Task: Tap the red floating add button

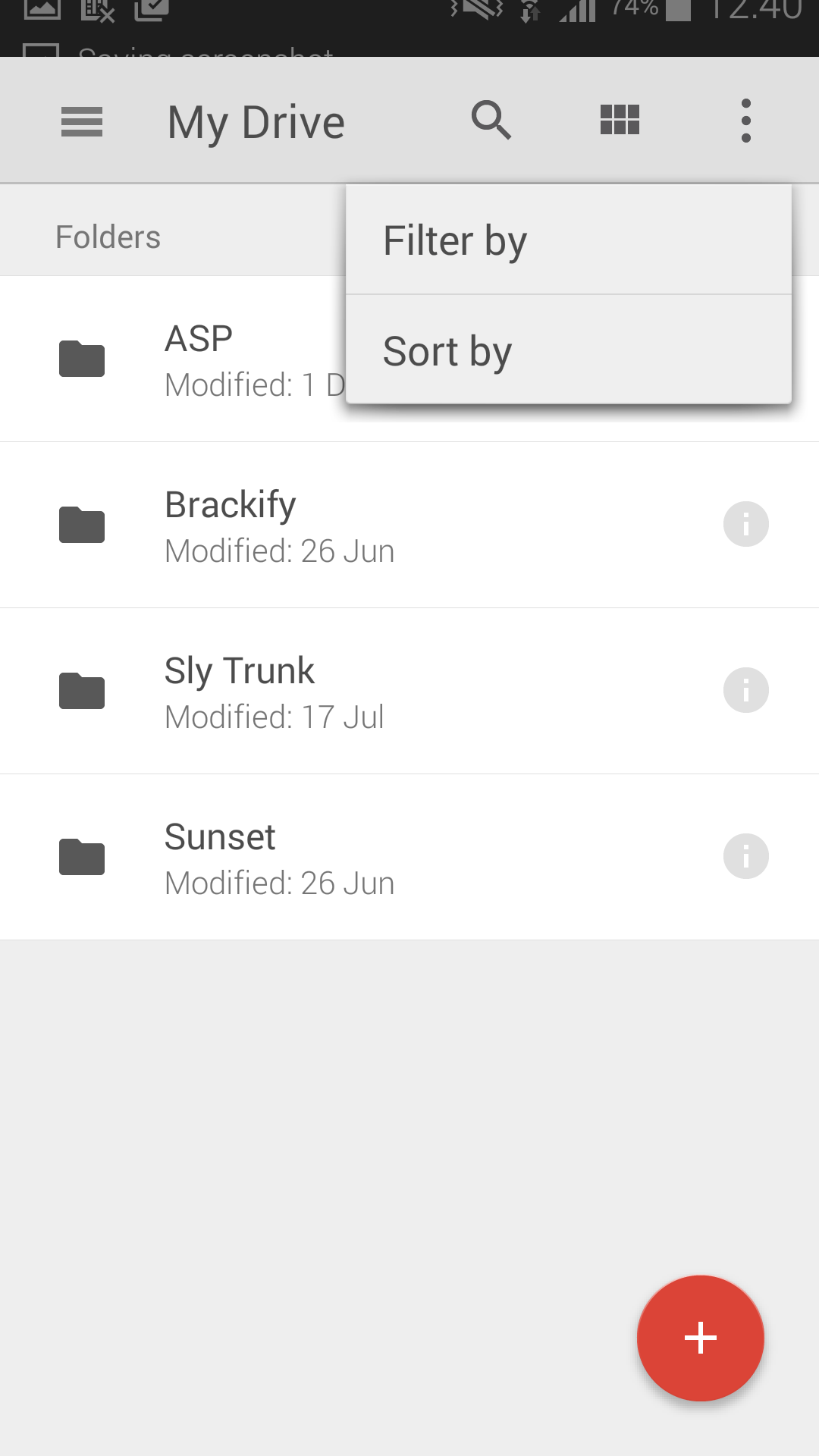Action: pyautogui.click(x=700, y=1338)
